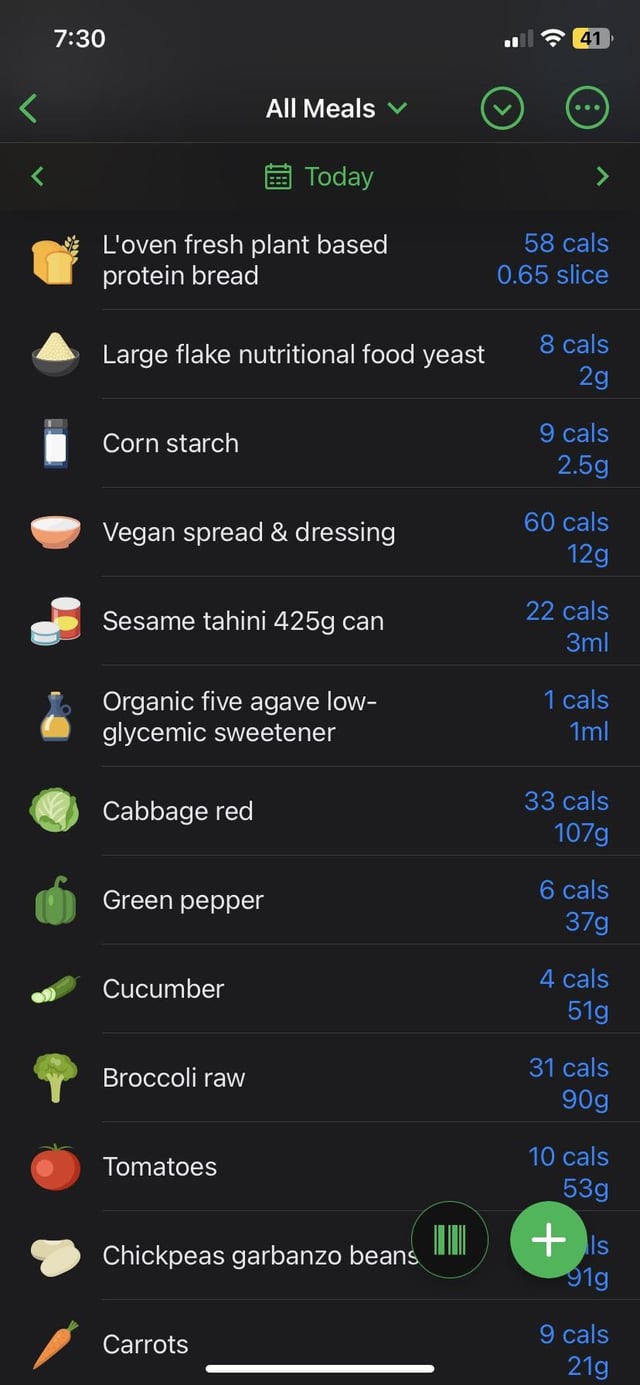
Task: Add a new food with plus button
Action: pyautogui.click(x=548, y=1240)
